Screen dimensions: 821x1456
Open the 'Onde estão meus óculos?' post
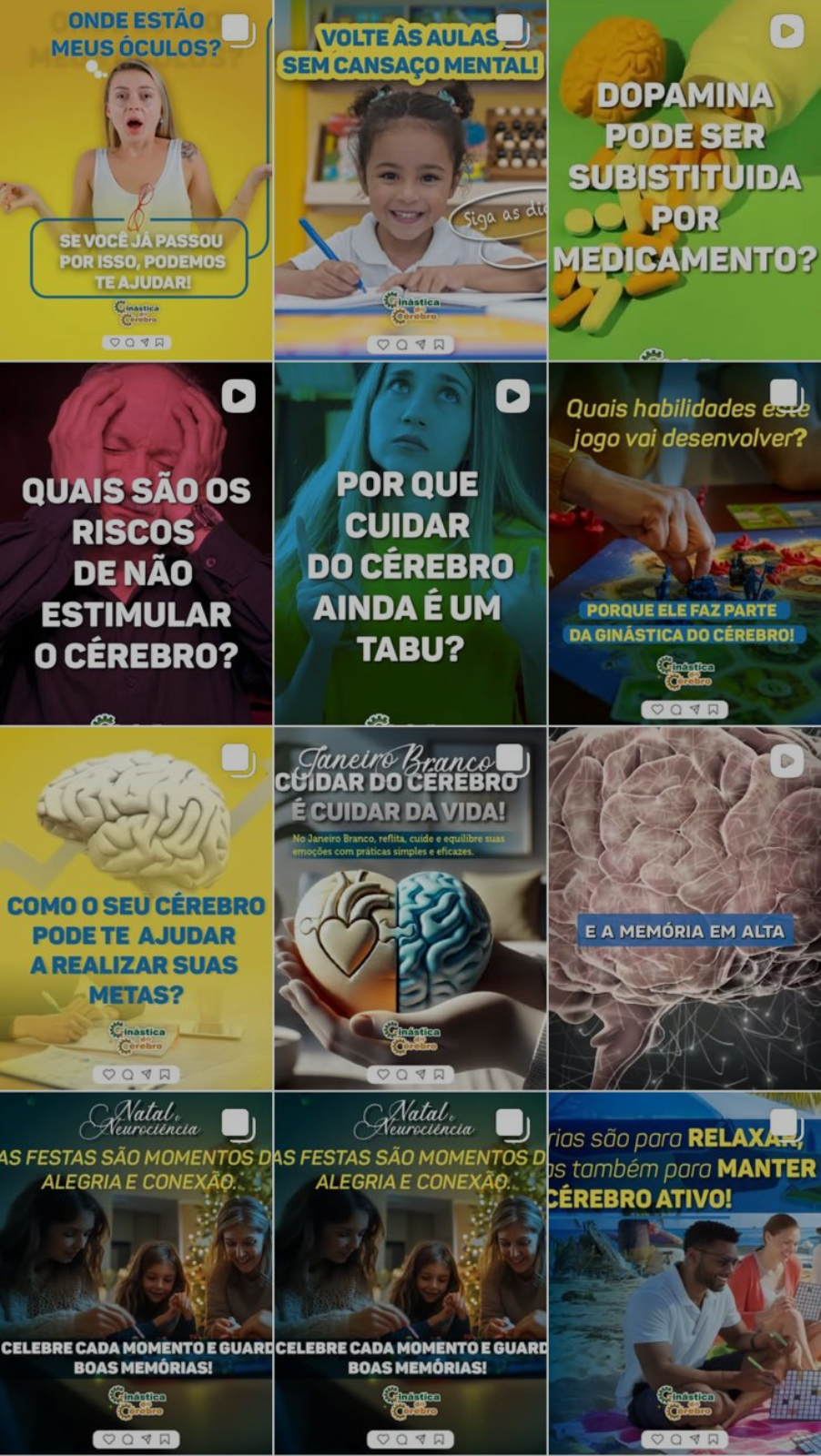click(137, 180)
